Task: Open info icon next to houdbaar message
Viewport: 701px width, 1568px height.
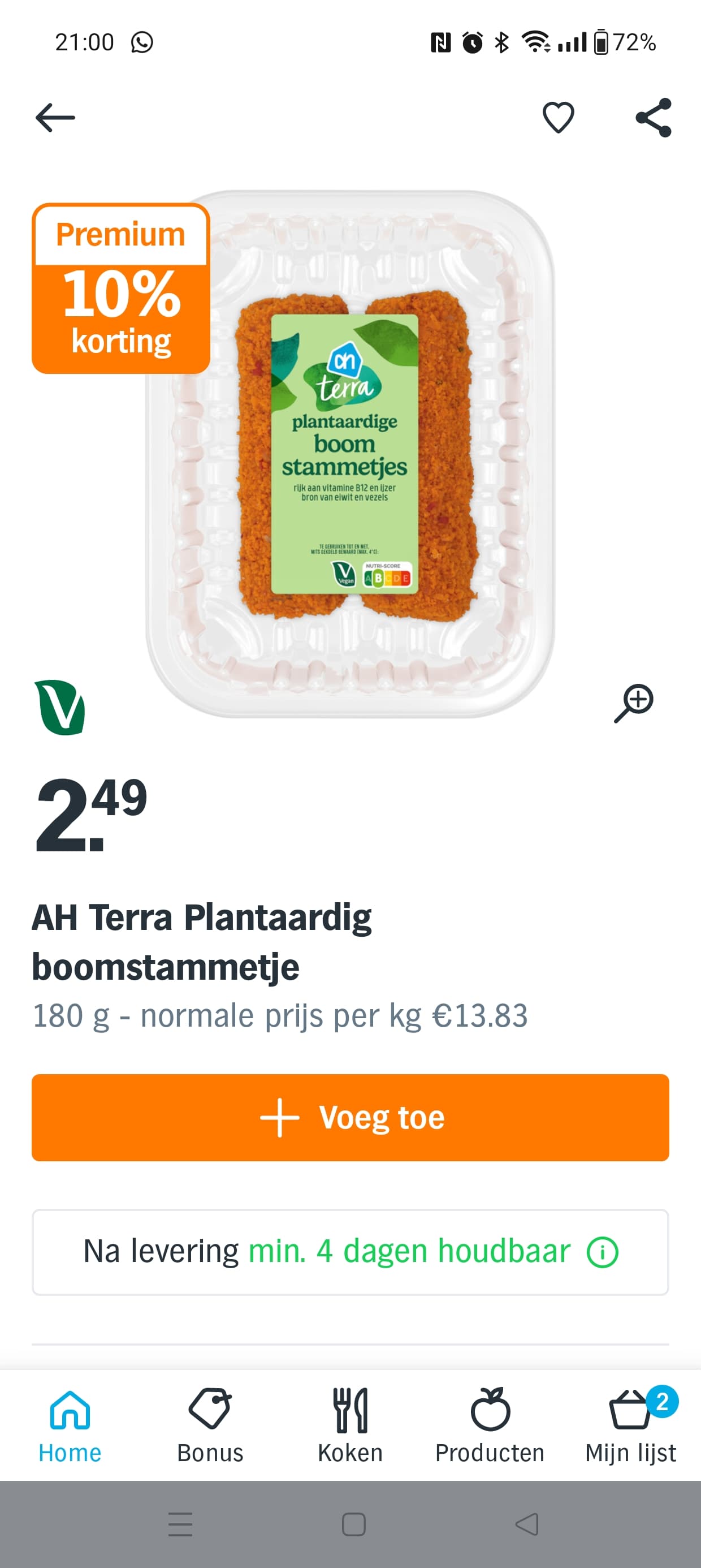Action: click(603, 1252)
